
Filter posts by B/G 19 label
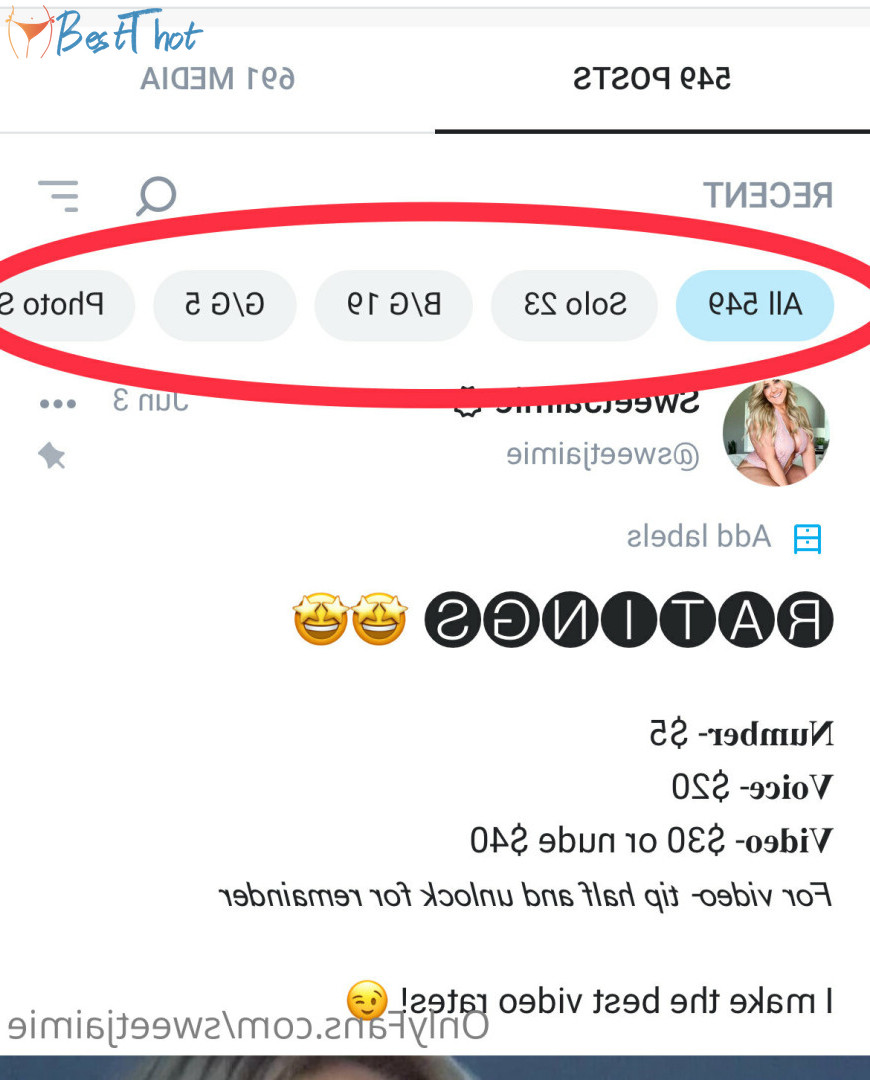pos(393,304)
